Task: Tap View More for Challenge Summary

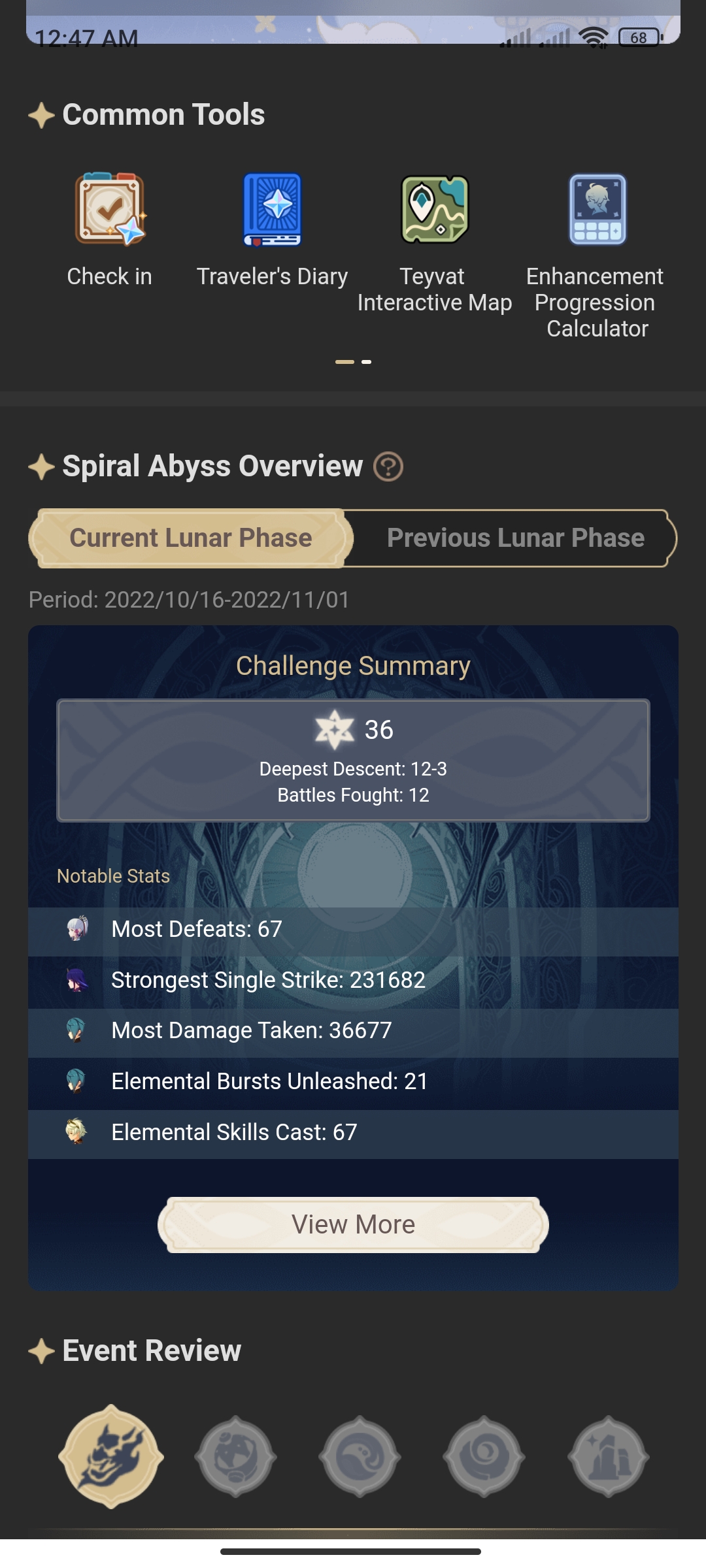Action: click(x=353, y=1224)
